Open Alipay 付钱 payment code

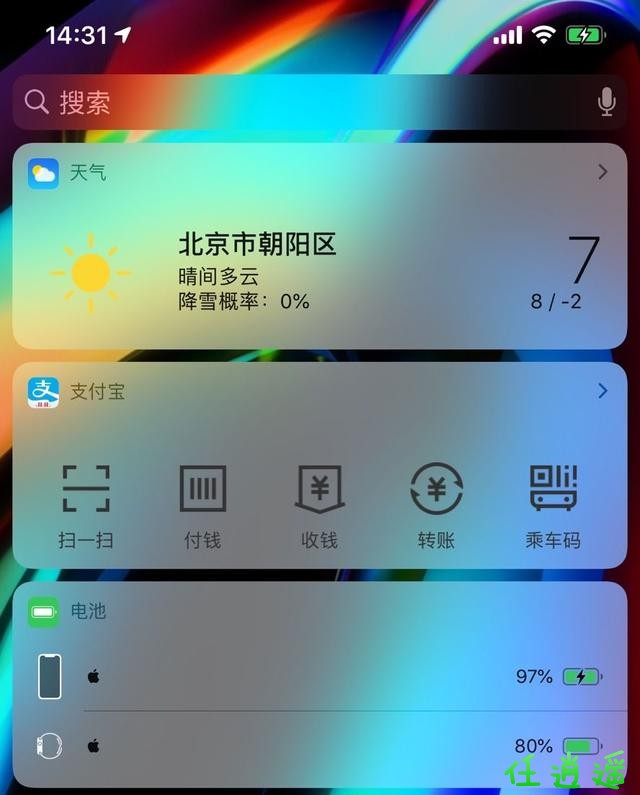tap(203, 505)
